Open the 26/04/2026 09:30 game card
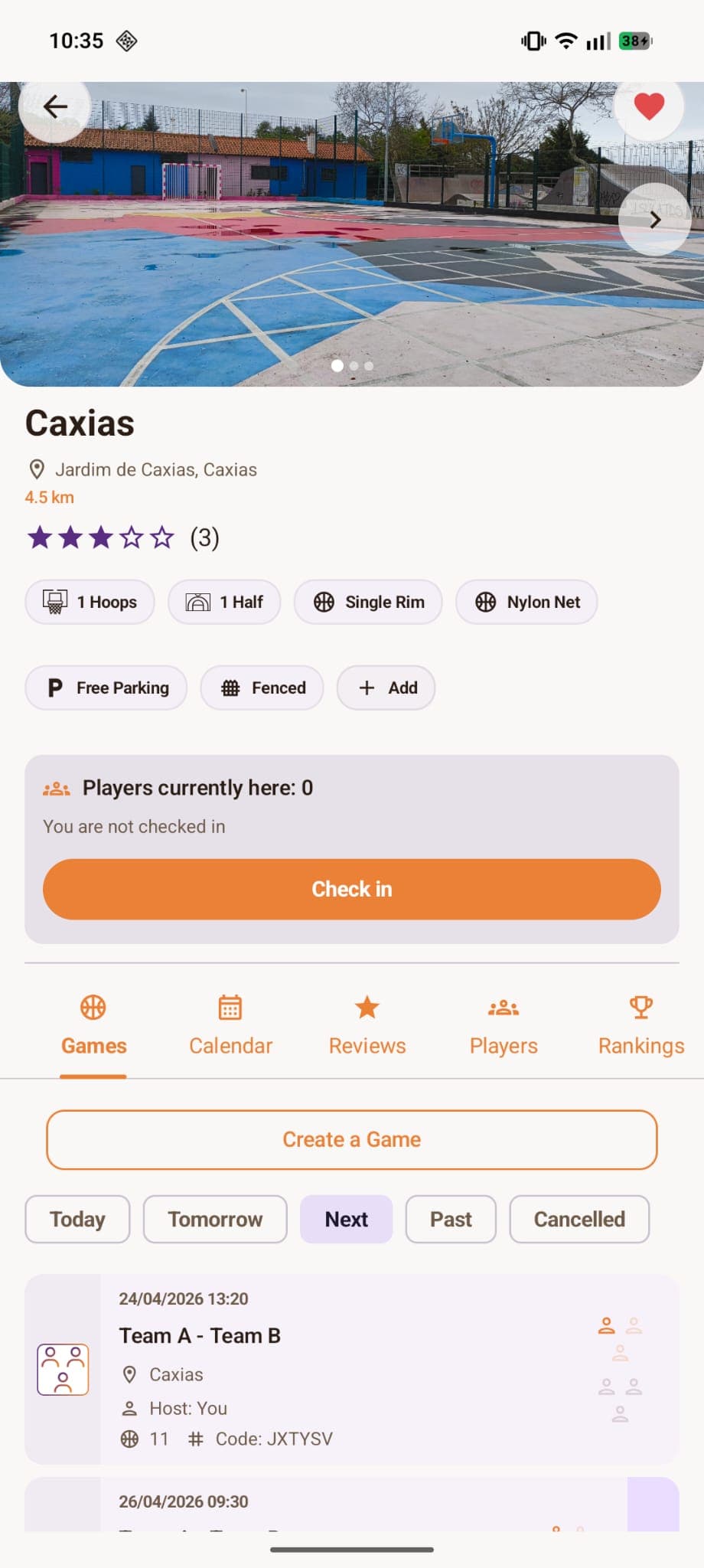The height and width of the screenshot is (1568, 704). click(352, 1504)
